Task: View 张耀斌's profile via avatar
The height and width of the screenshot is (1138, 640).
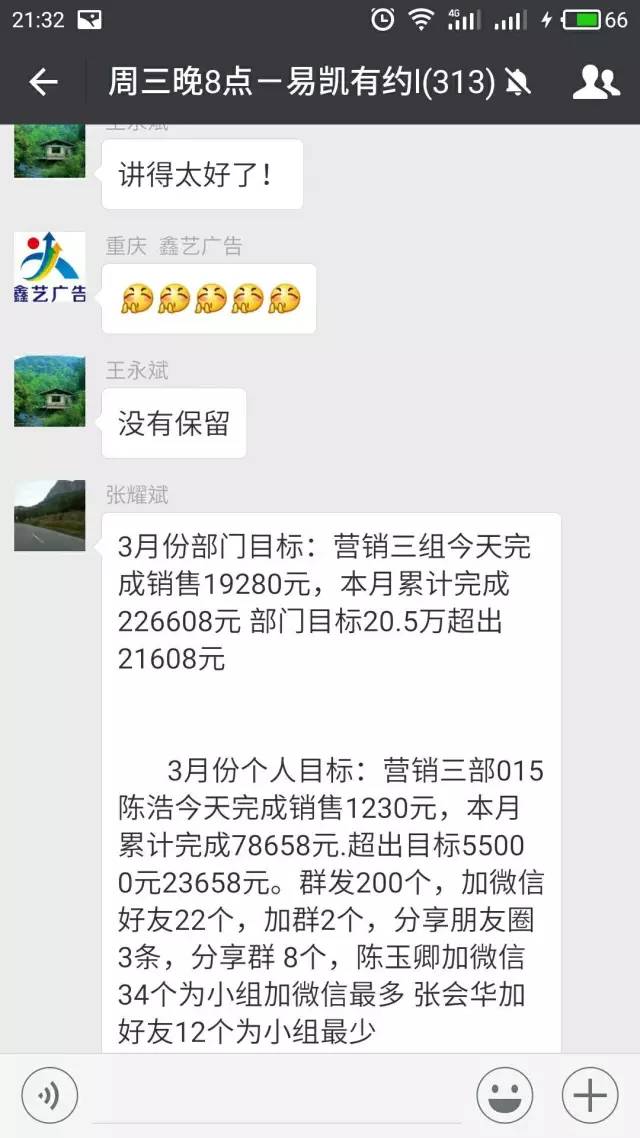Action: coord(49,515)
